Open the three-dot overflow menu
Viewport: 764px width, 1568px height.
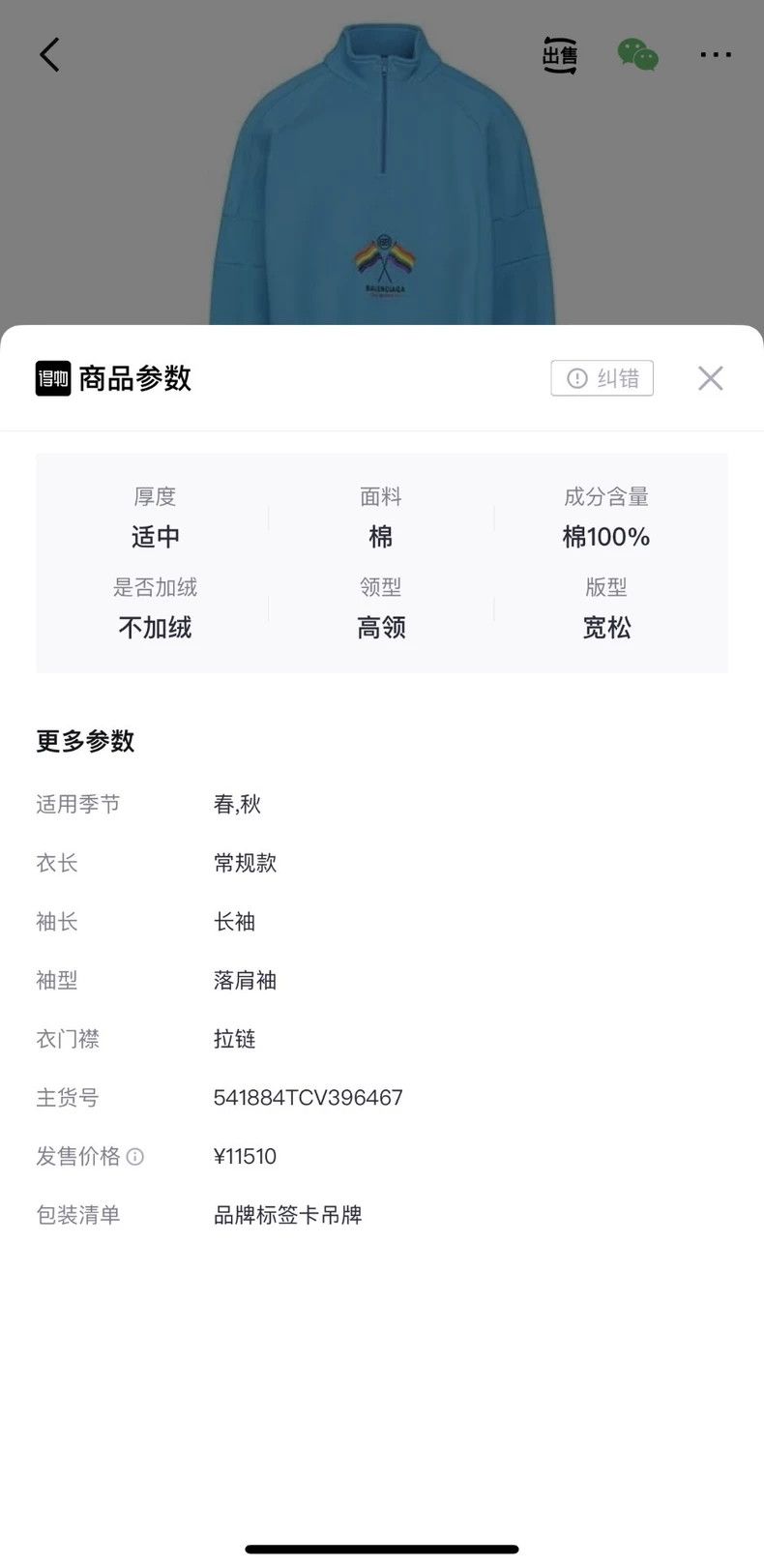(x=716, y=55)
